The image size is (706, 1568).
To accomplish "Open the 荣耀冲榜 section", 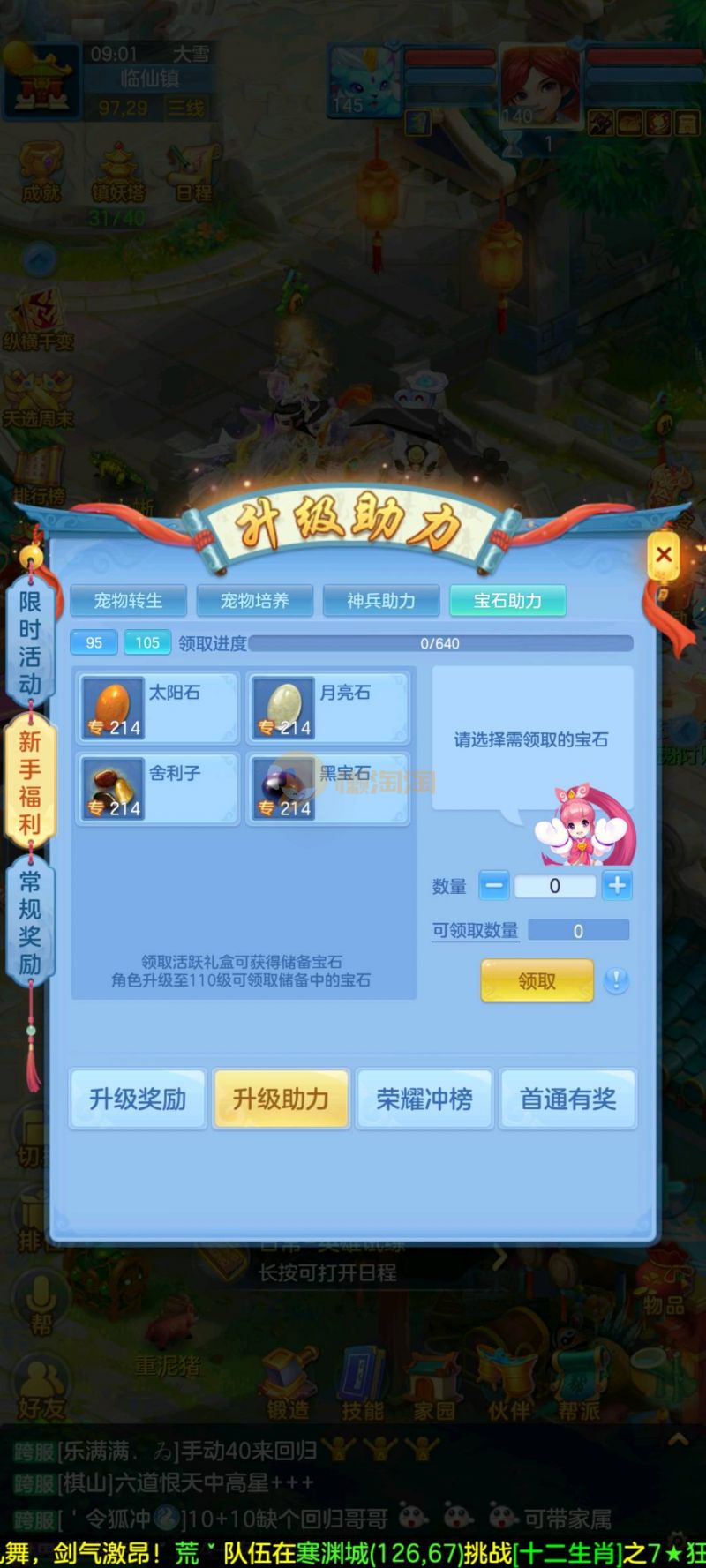I will [424, 1099].
